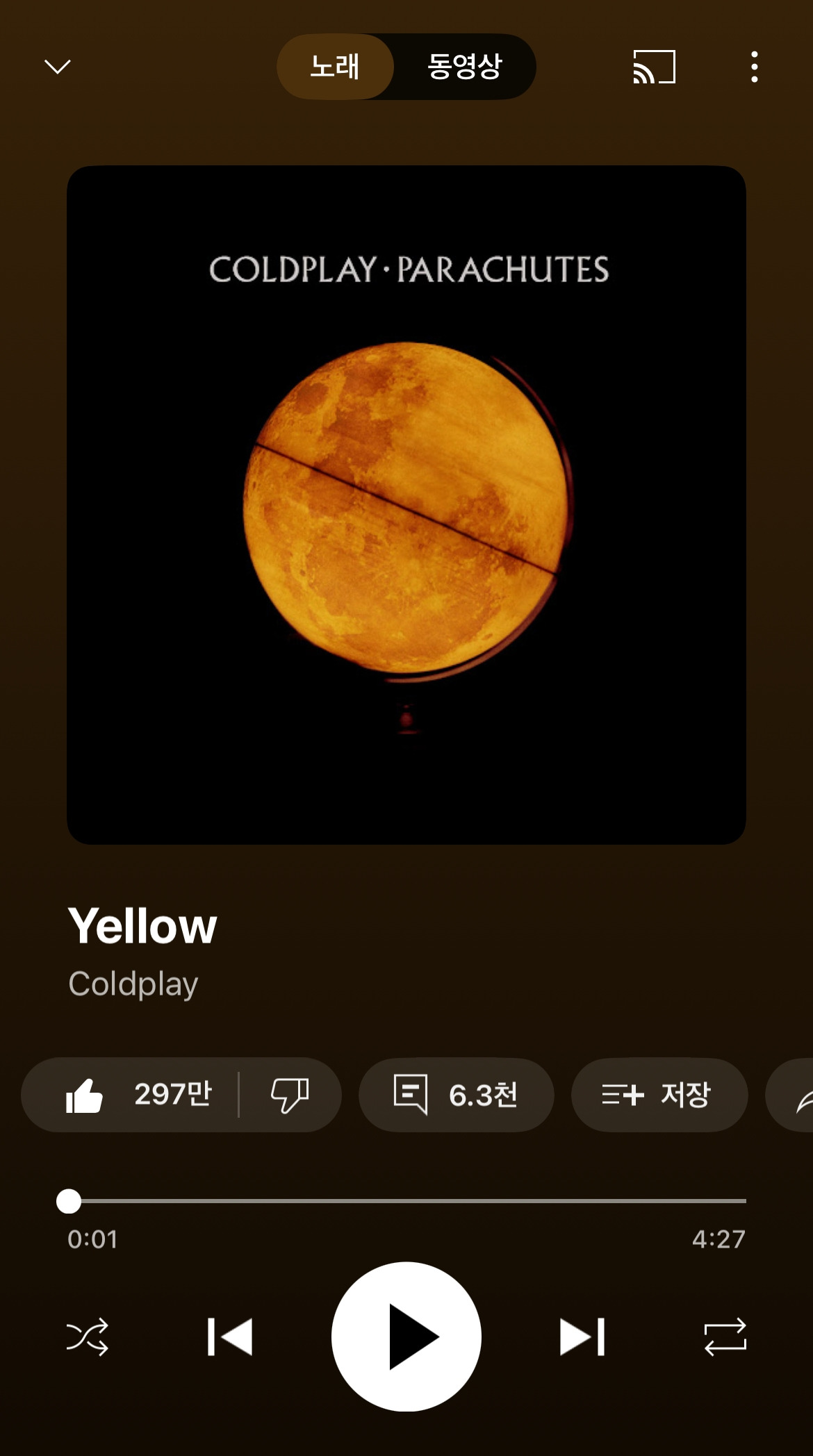This screenshot has height=1456, width=813.
Task: Select the 노래 tab
Action: tap(335, 67)
